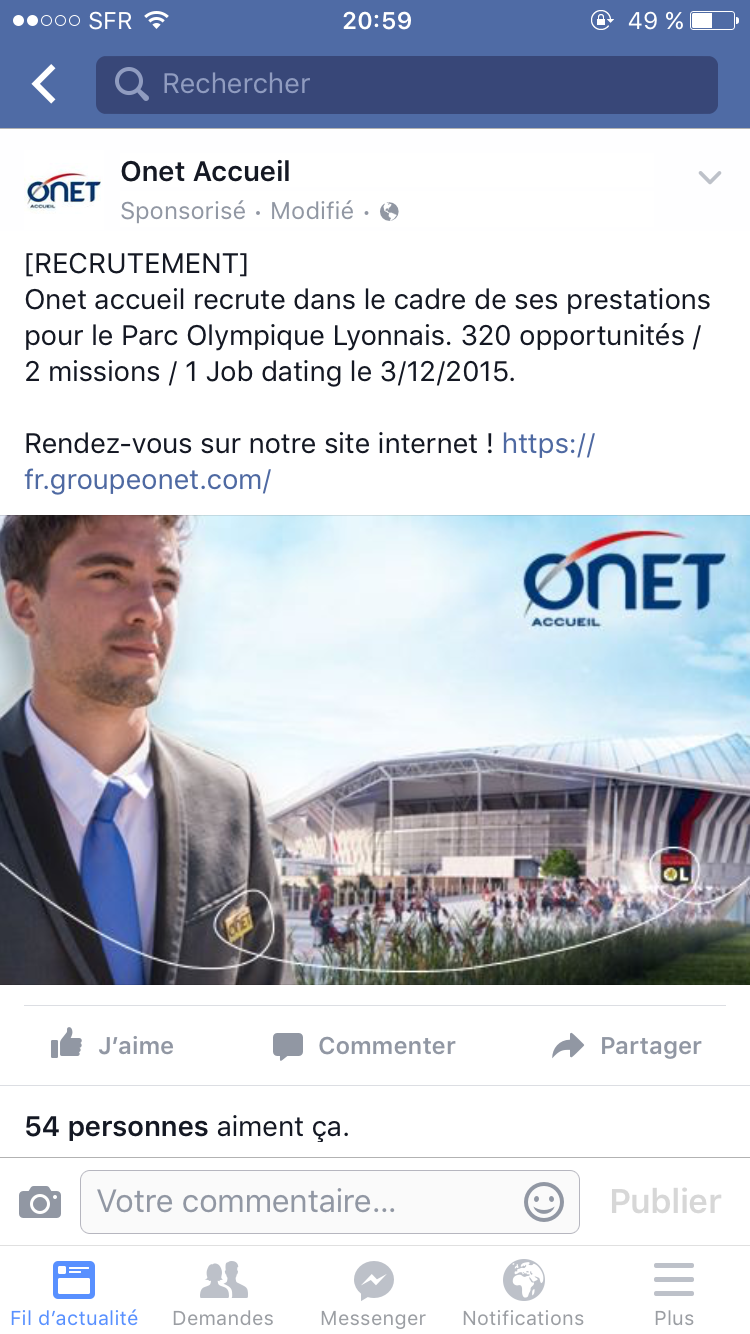This screenshot has height=1334, width=750.
Task: Attach a photo with the camera icon
Action: click(40, 1201)
